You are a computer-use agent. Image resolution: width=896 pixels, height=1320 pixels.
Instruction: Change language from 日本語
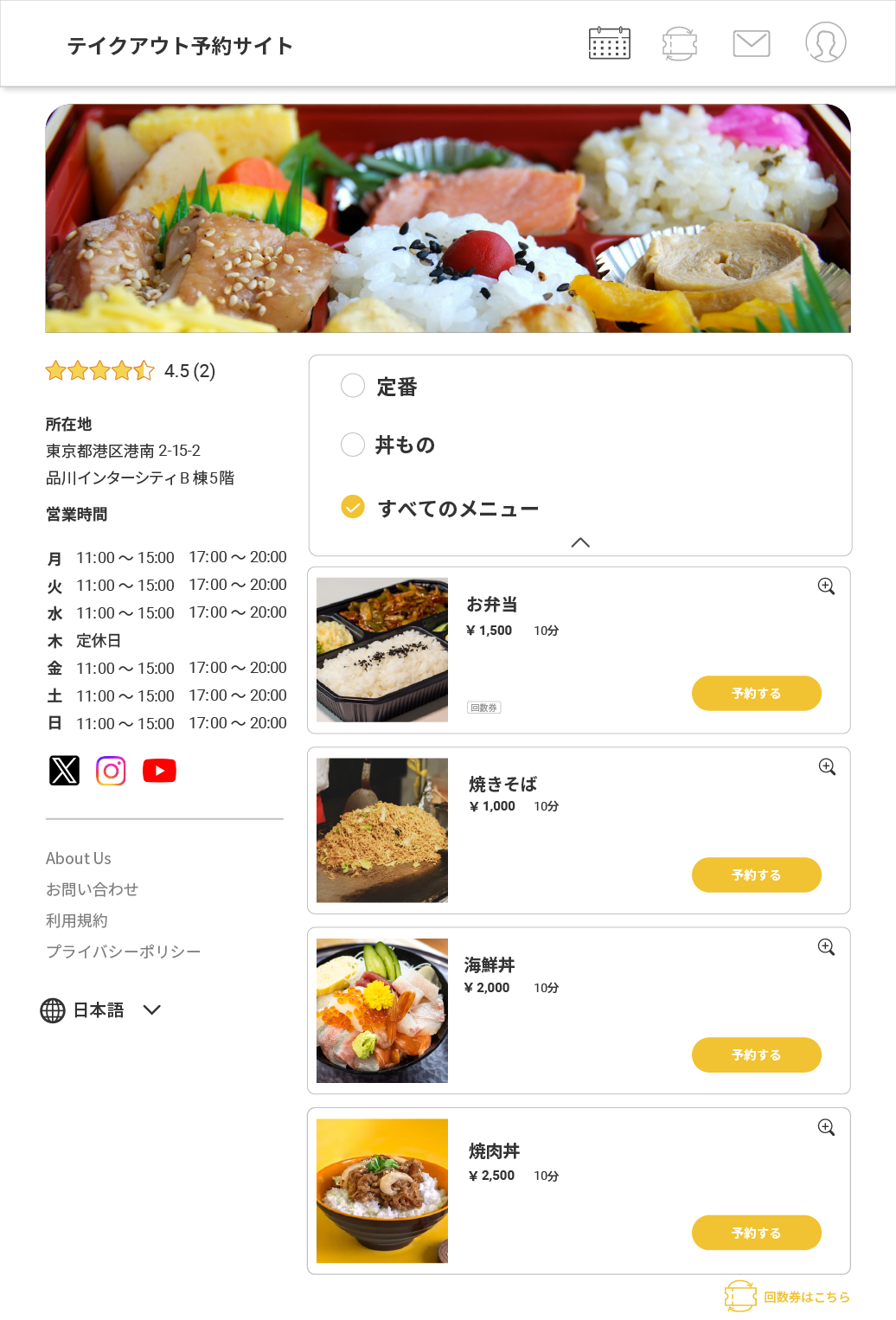(100, 1010)
